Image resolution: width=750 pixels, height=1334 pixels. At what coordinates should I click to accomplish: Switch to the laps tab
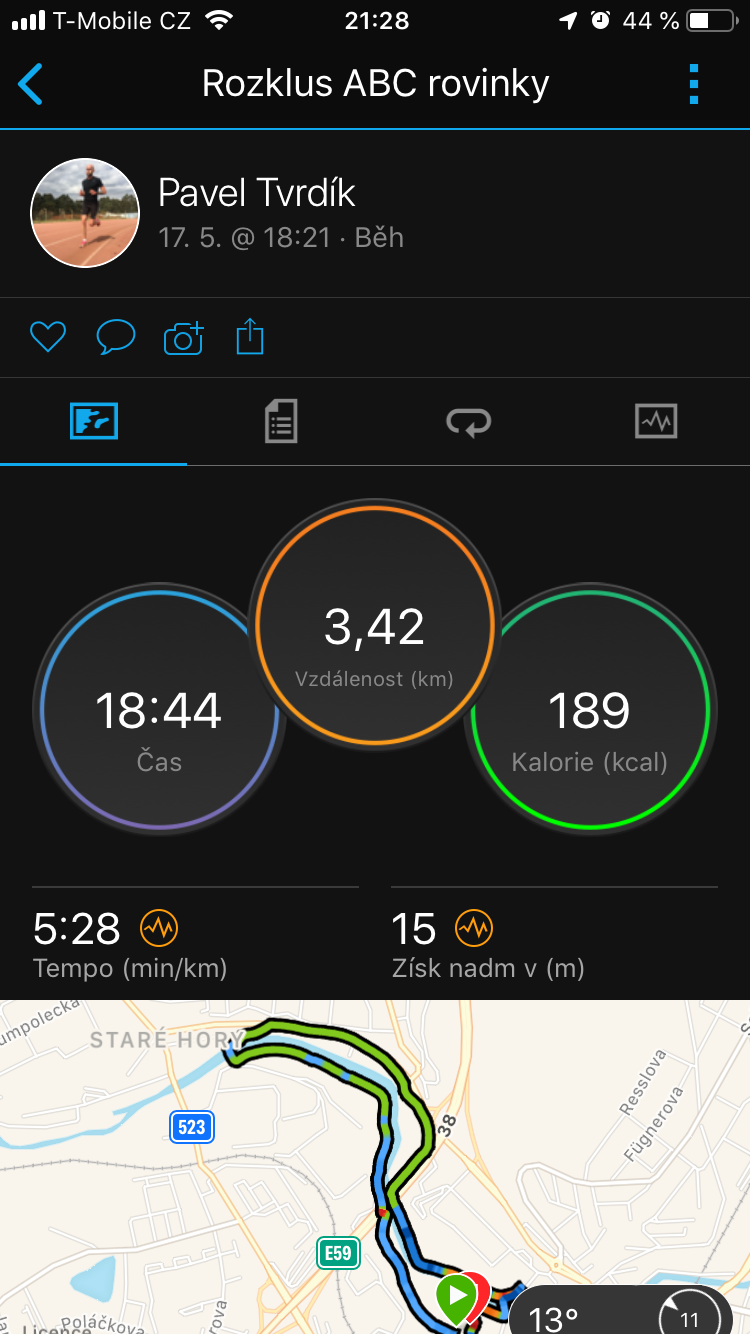468,421
